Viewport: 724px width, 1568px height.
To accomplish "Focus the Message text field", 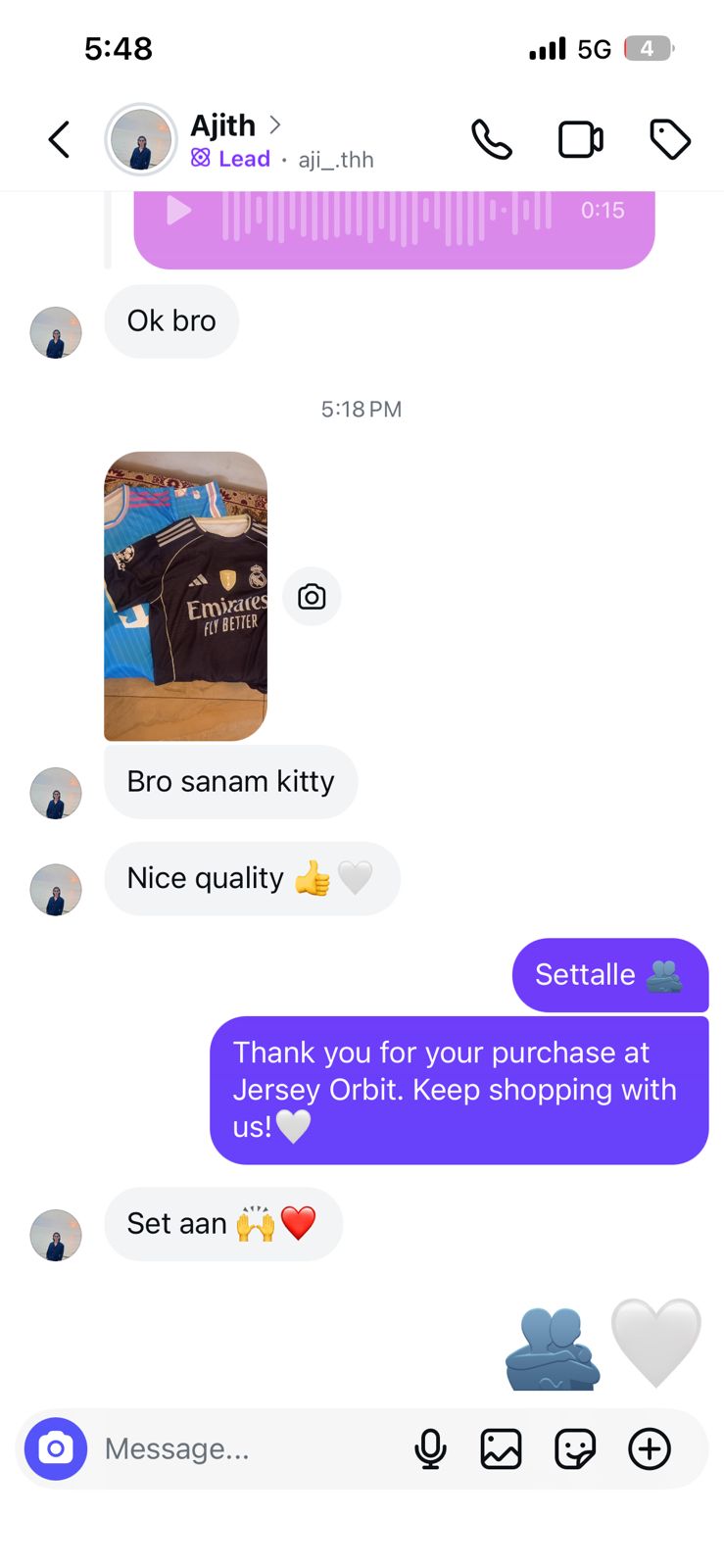I will (245, 1448).
